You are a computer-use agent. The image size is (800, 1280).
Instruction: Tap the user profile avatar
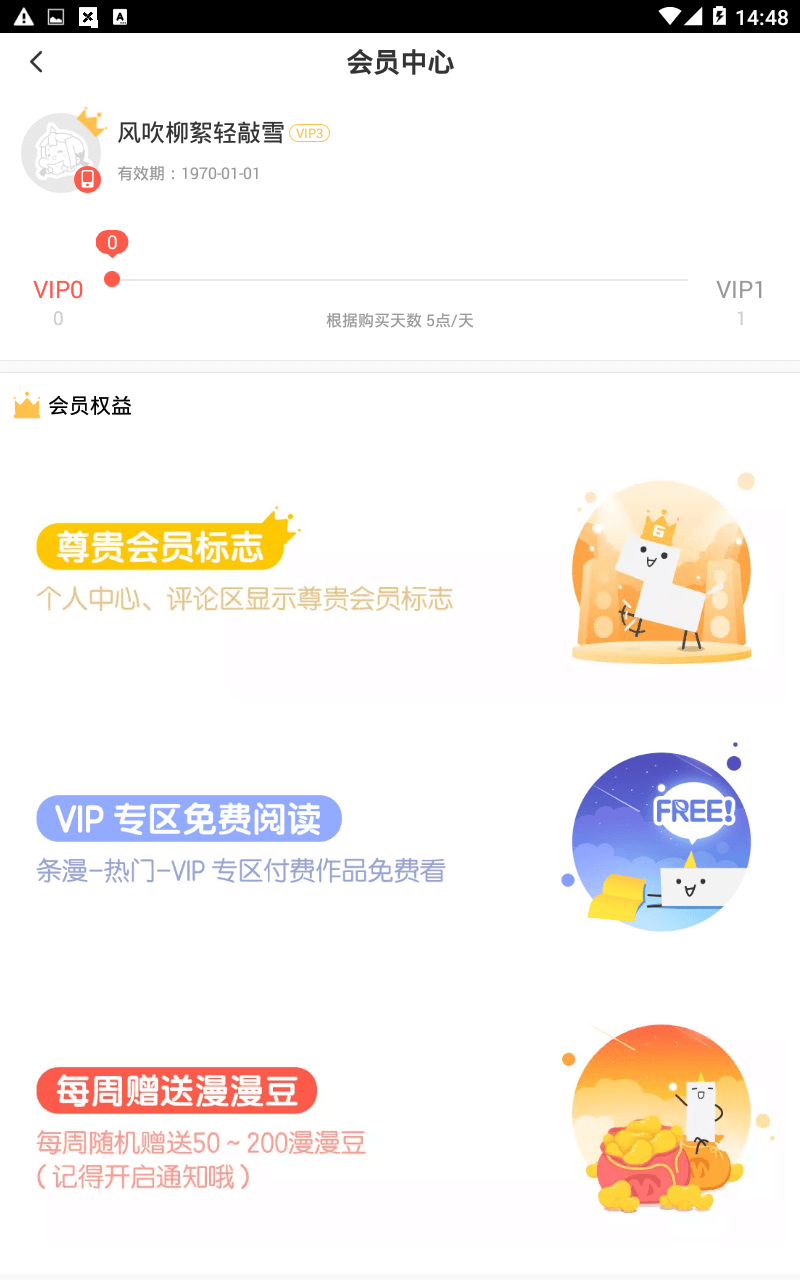[x=61, y=152]
